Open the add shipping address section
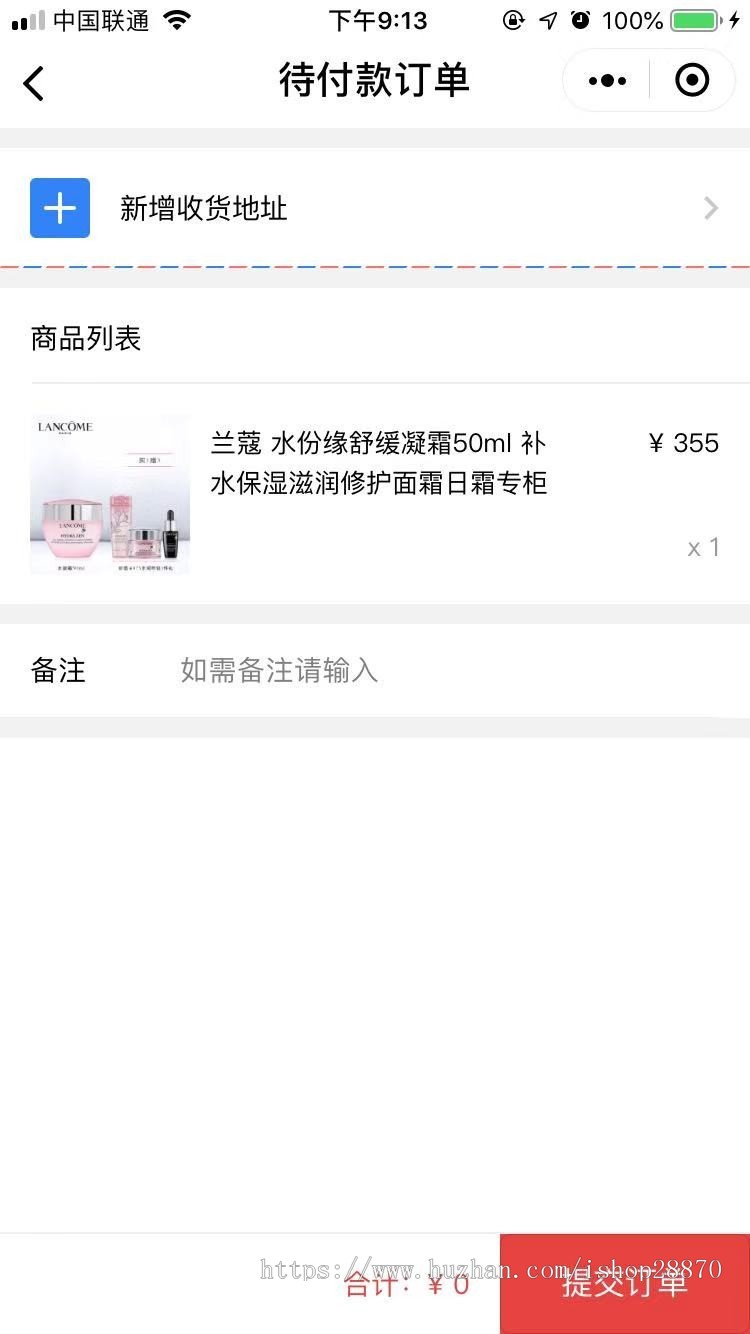 click(x=203, y=208)
